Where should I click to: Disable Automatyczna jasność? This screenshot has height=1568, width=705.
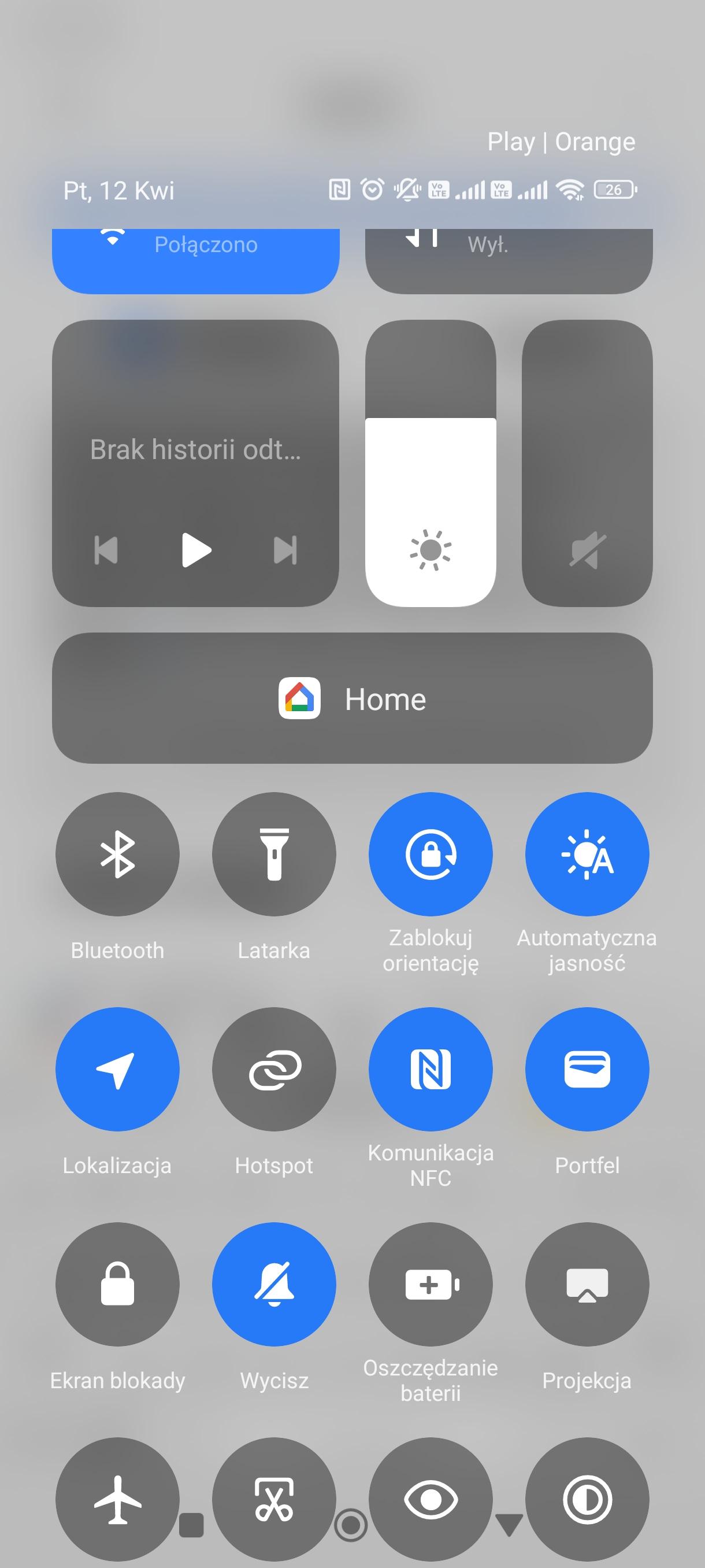click(587, 853)
